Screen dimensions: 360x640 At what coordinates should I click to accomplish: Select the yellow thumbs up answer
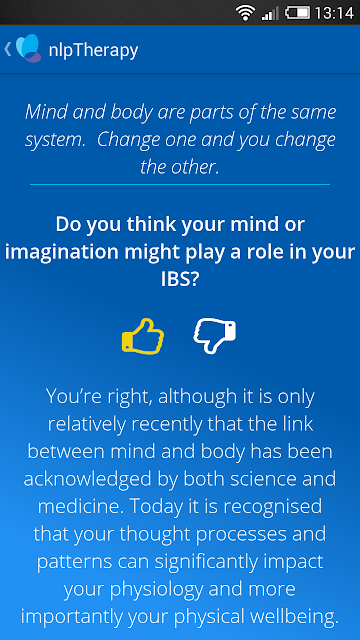[143, 336]
